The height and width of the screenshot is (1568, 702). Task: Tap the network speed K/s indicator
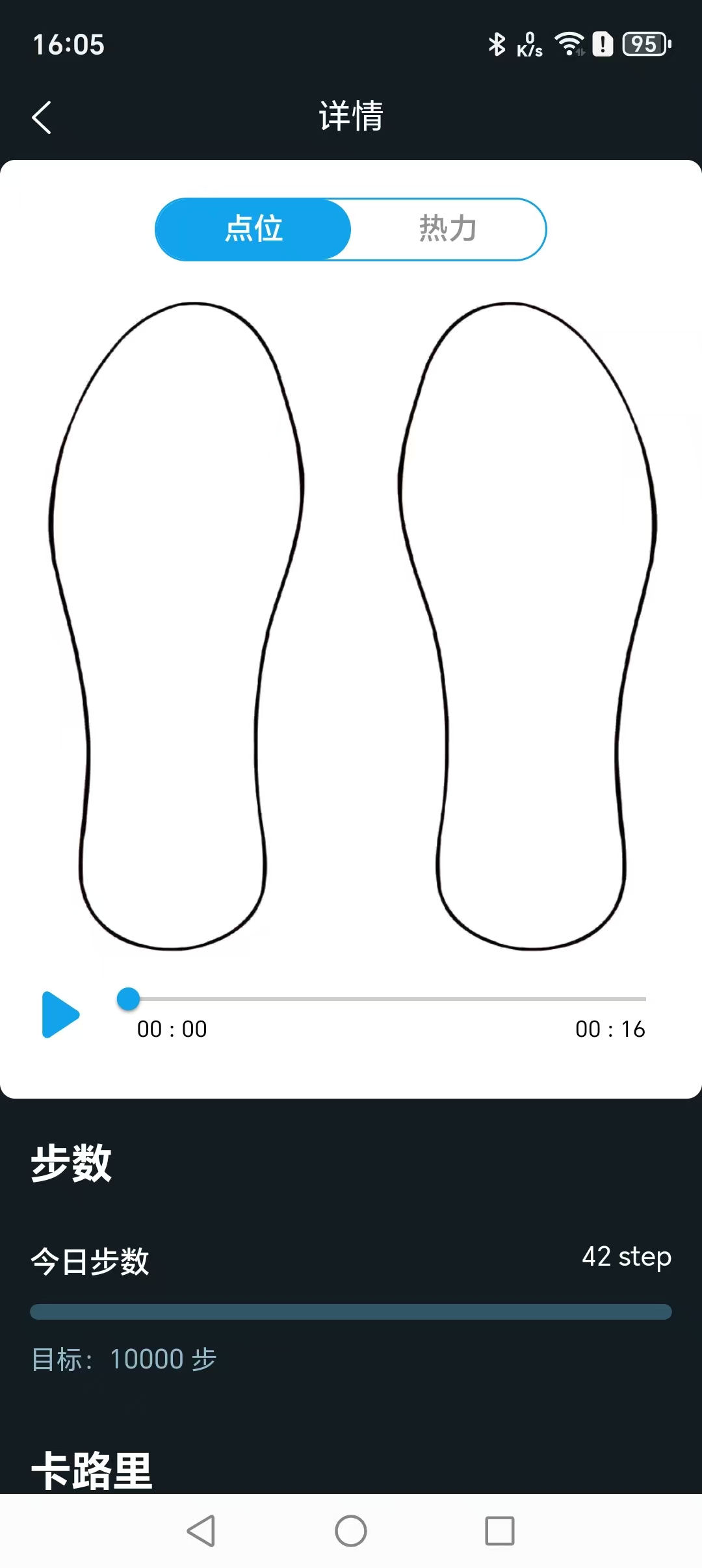pos(530,44)
